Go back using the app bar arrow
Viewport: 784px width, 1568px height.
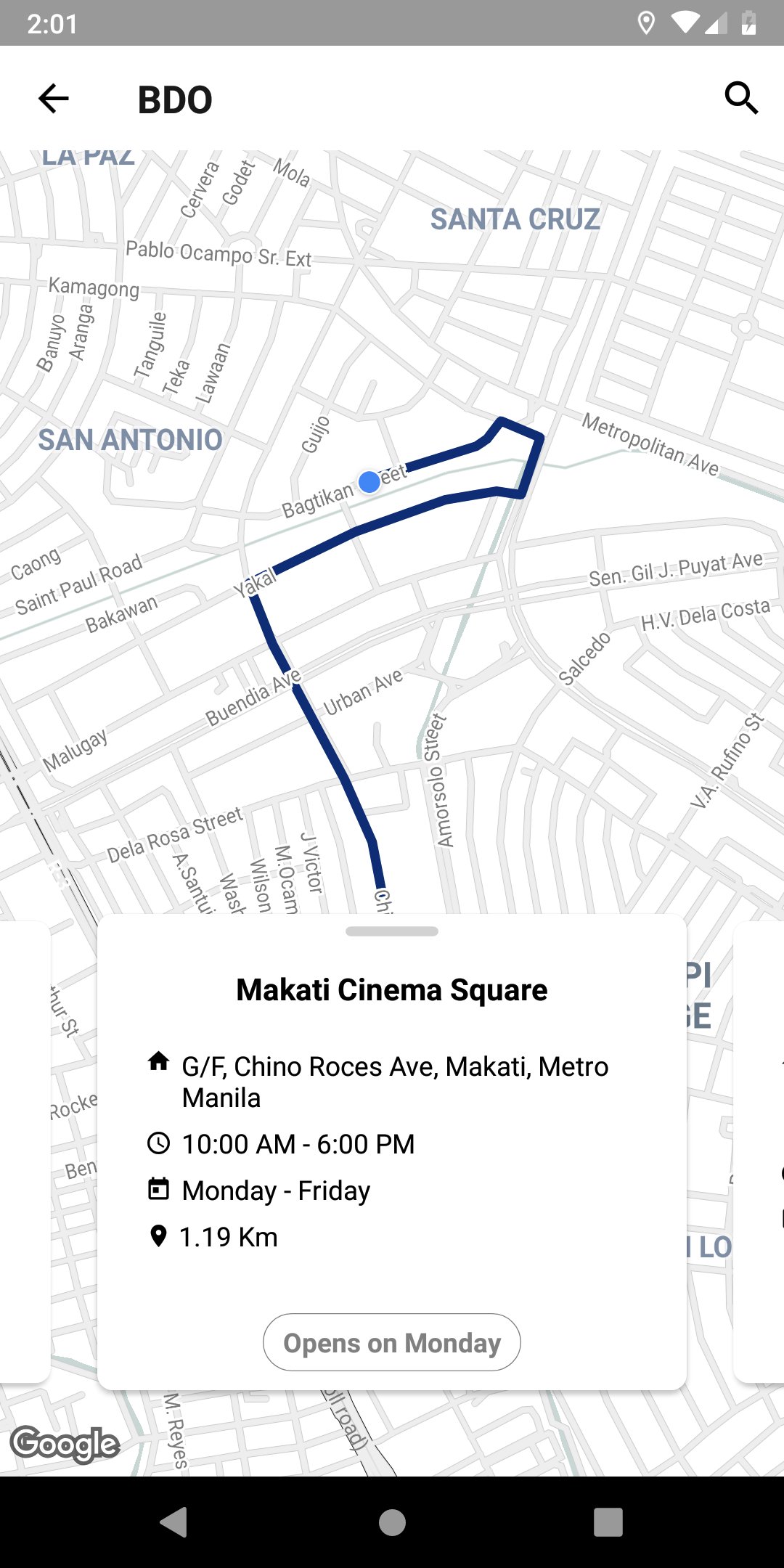tap(54, 99)
